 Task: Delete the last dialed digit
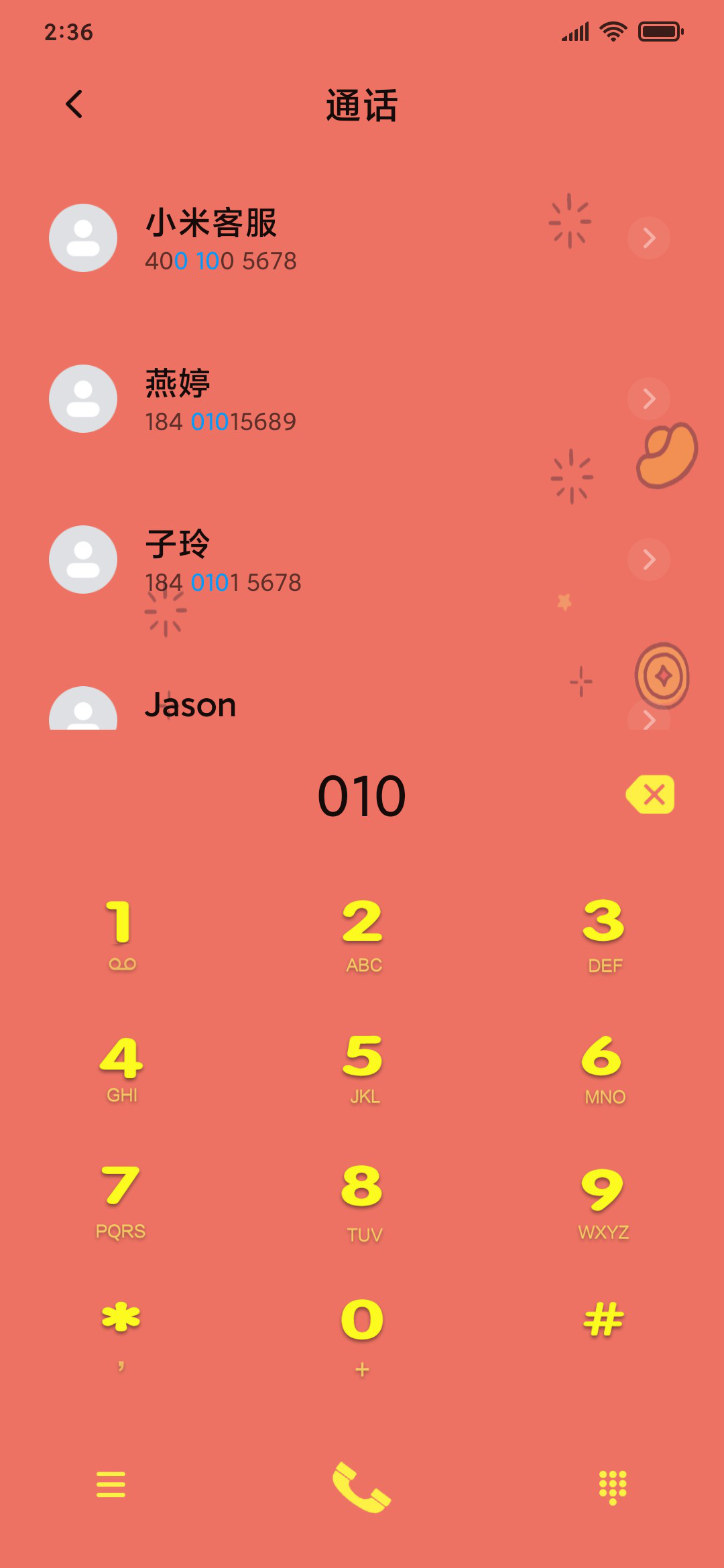coord(650,795)
